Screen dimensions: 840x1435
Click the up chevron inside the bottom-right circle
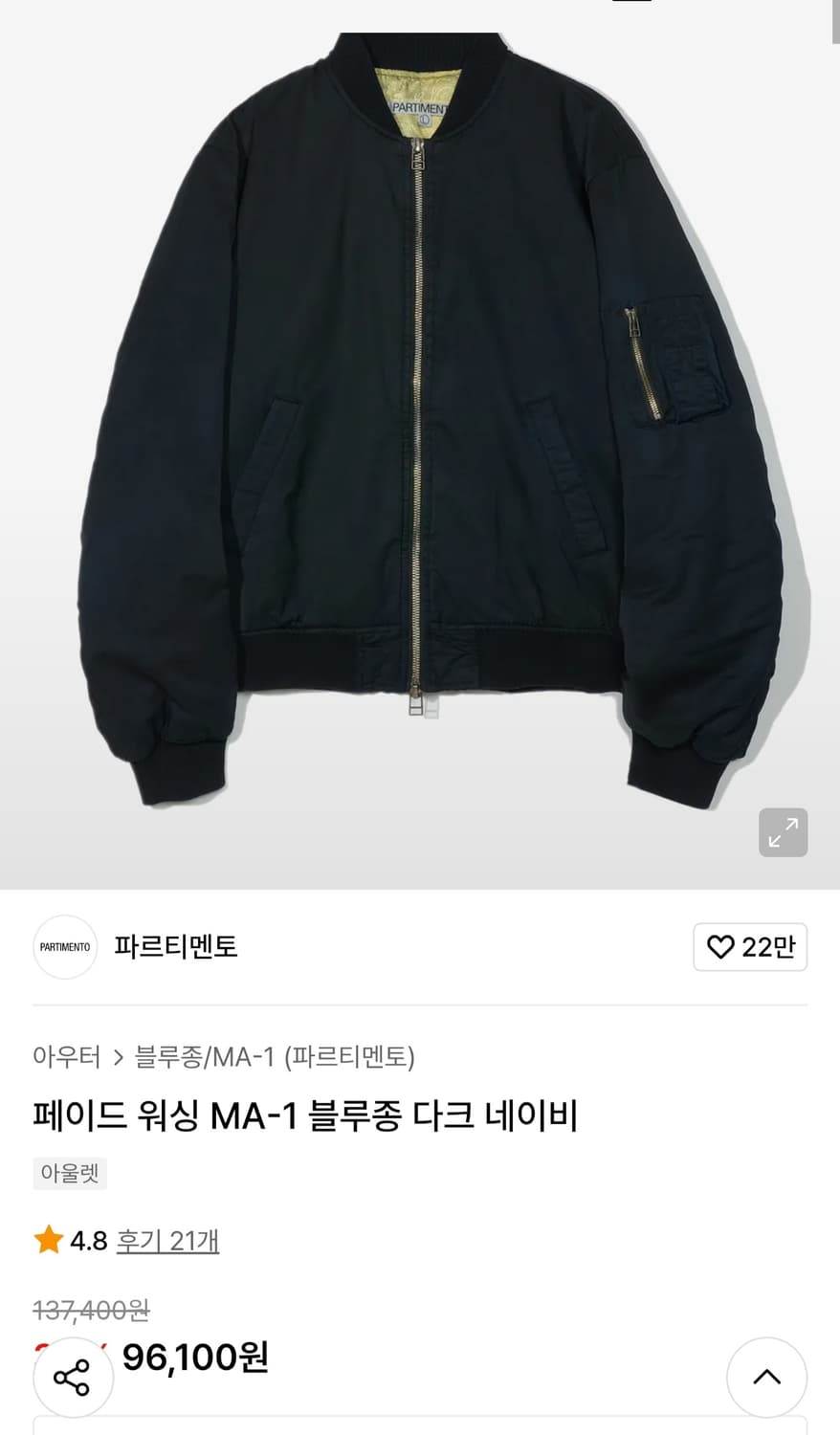click(766, 1377)
